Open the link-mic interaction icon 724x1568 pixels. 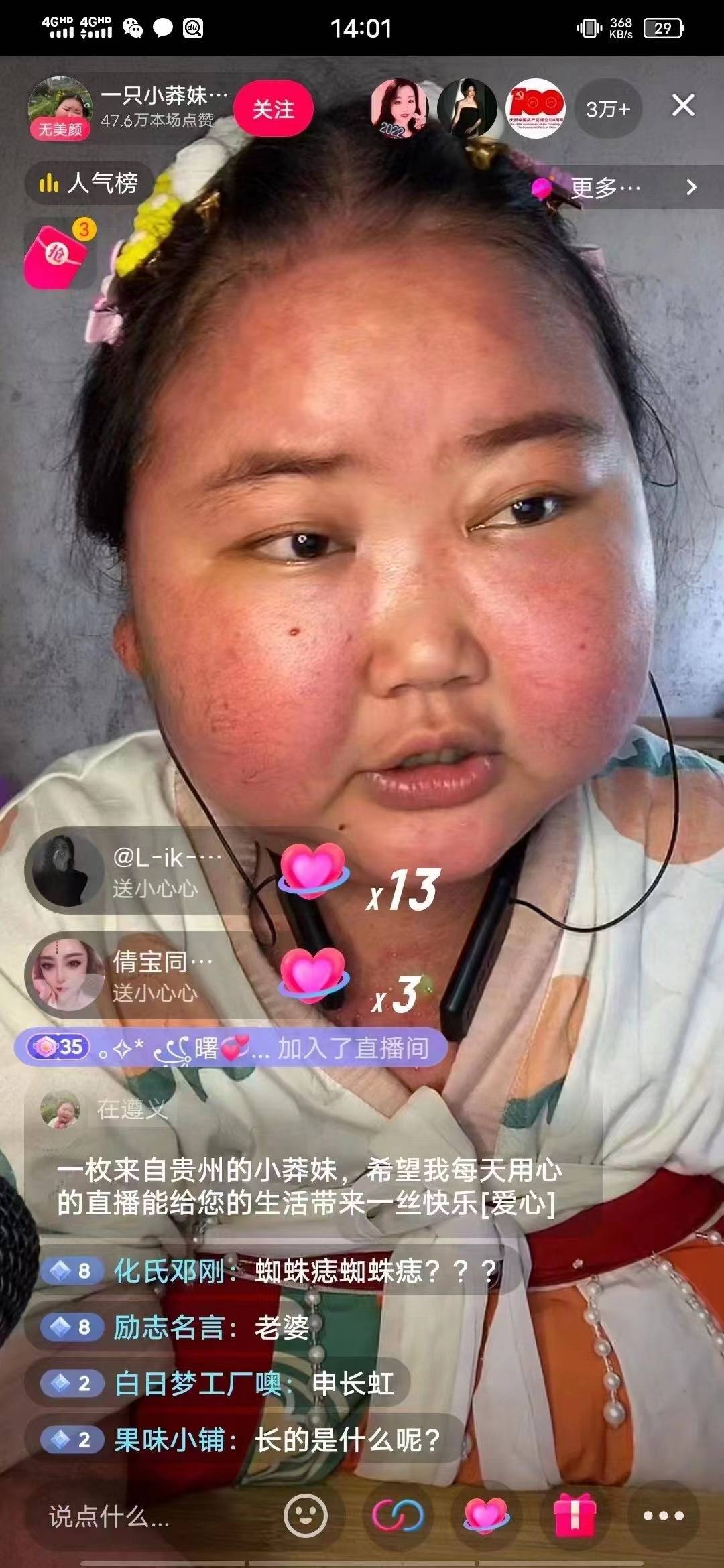tap(398, 1515)
